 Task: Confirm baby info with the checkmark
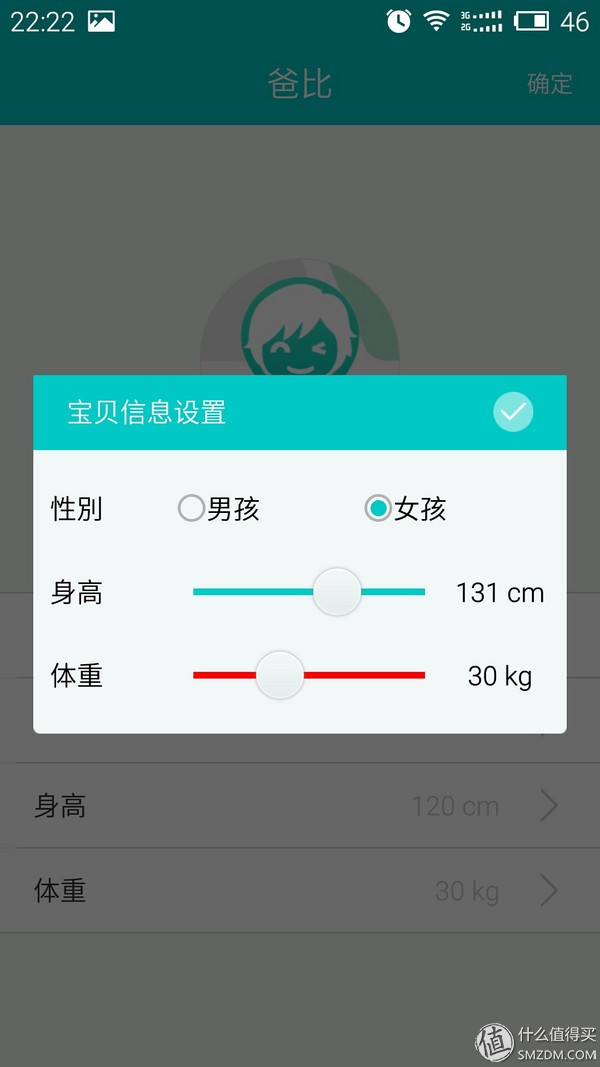click(x=513, y=412)
